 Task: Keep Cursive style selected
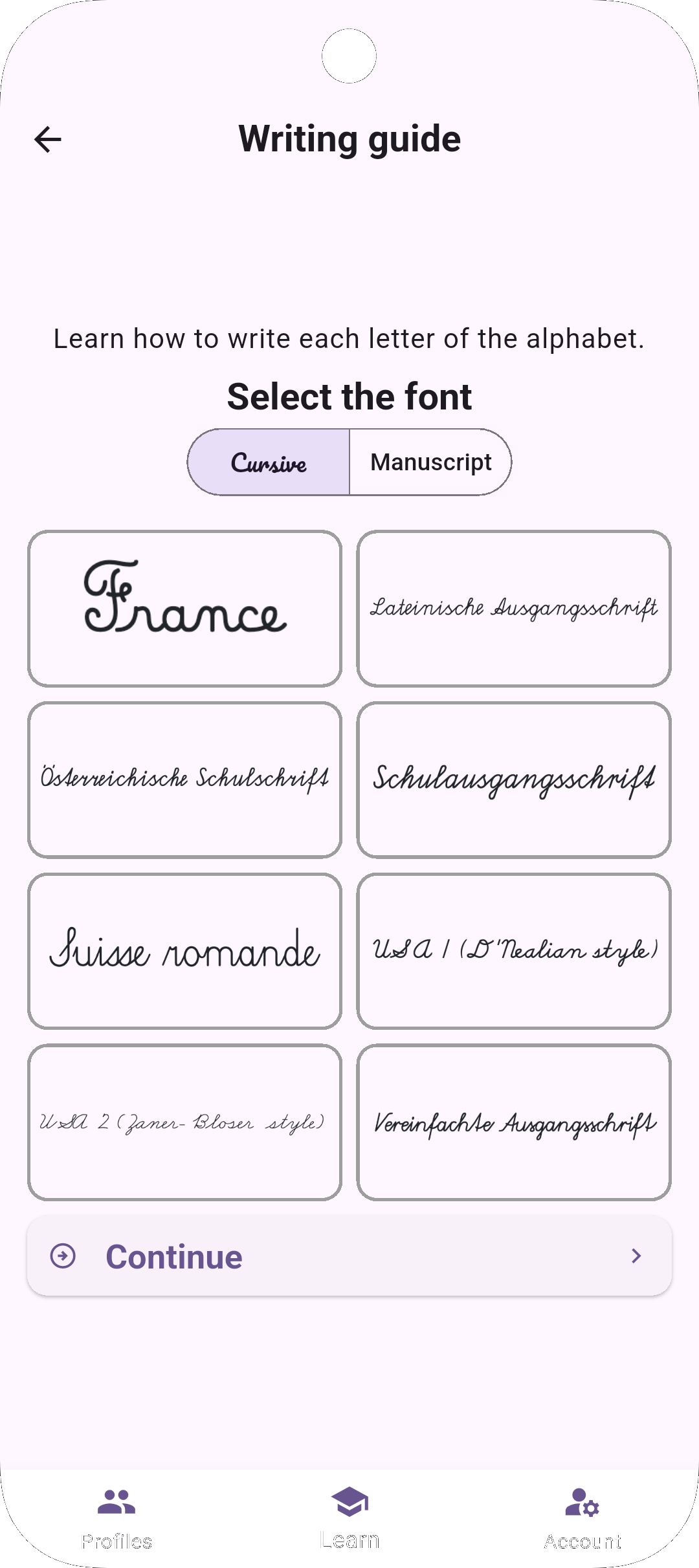269,461
